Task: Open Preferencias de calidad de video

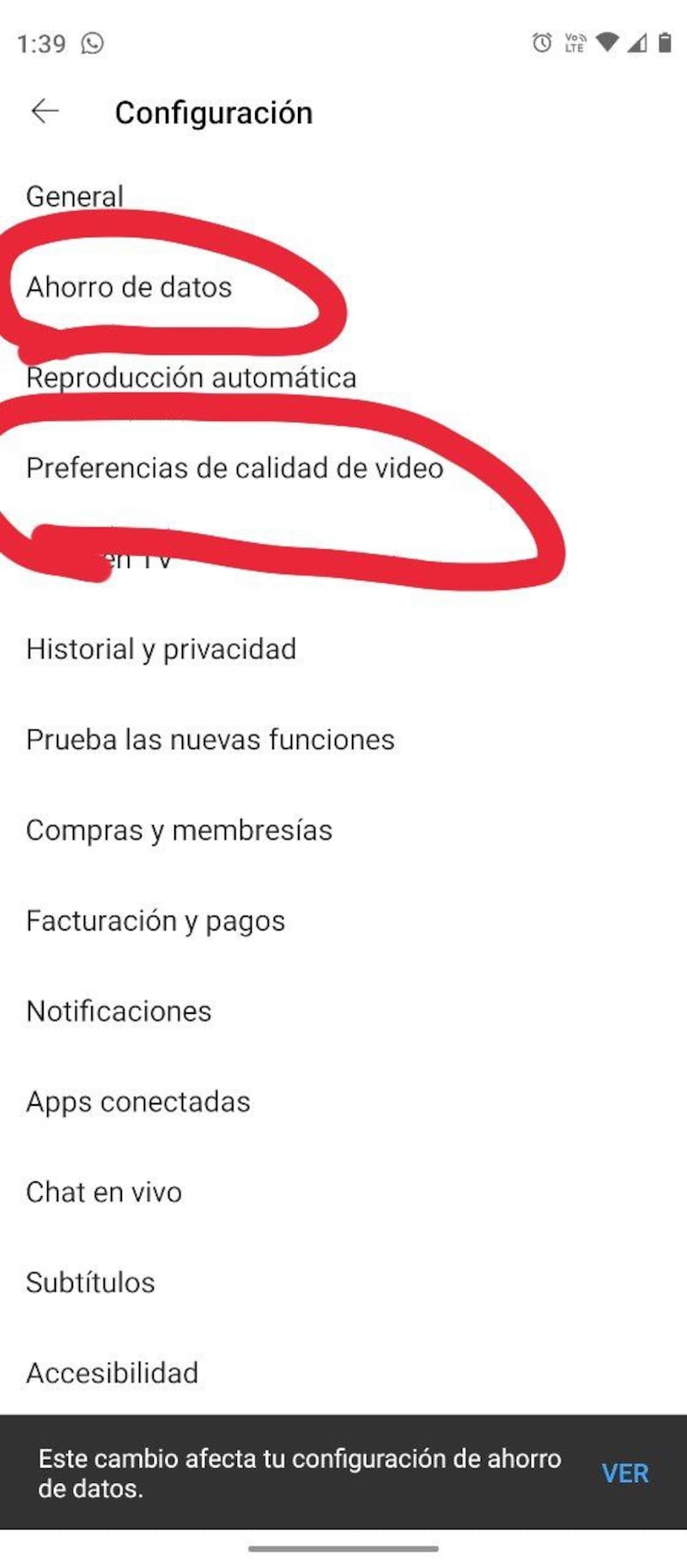Action: click(x=234, y=468)
